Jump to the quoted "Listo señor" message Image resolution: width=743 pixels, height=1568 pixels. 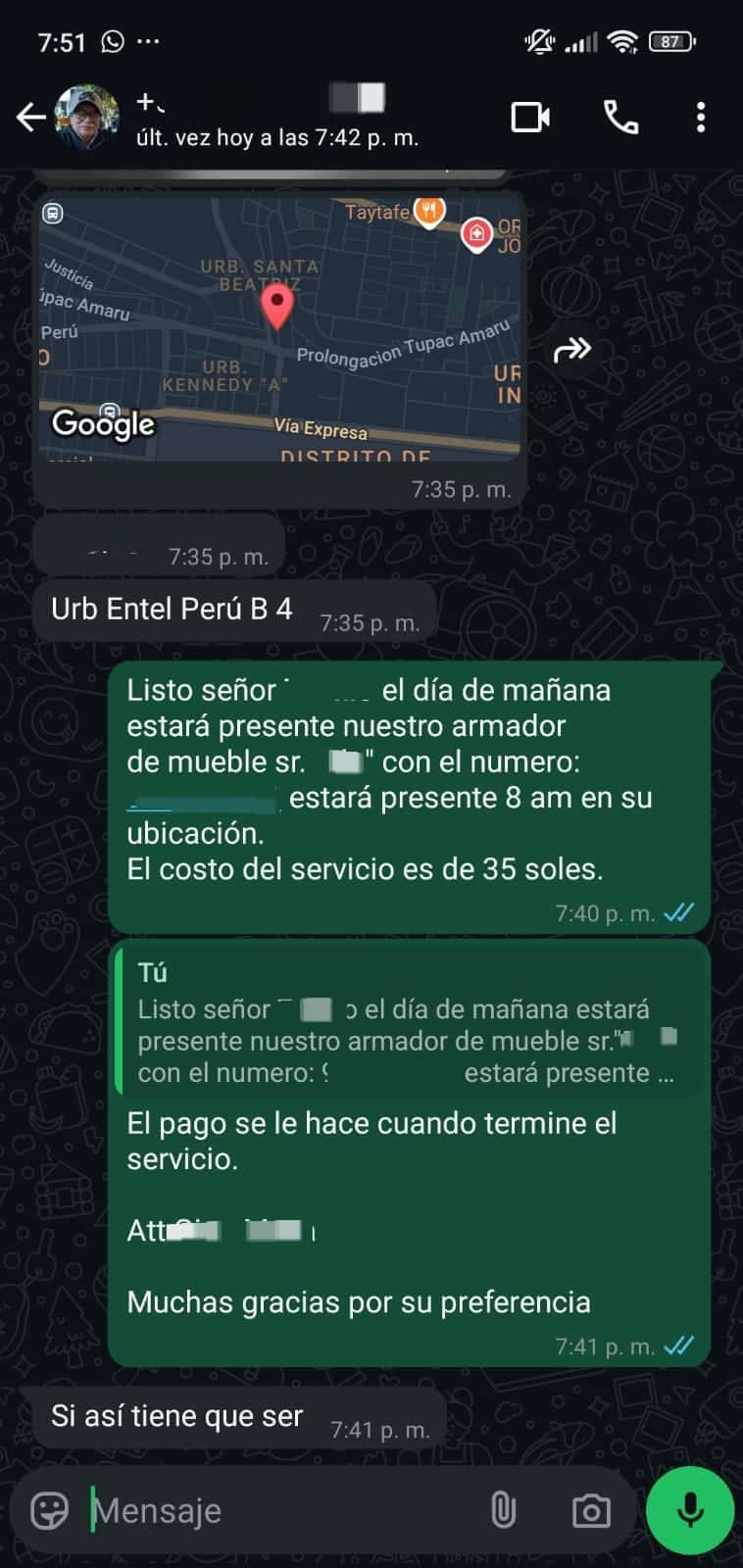407,1024
